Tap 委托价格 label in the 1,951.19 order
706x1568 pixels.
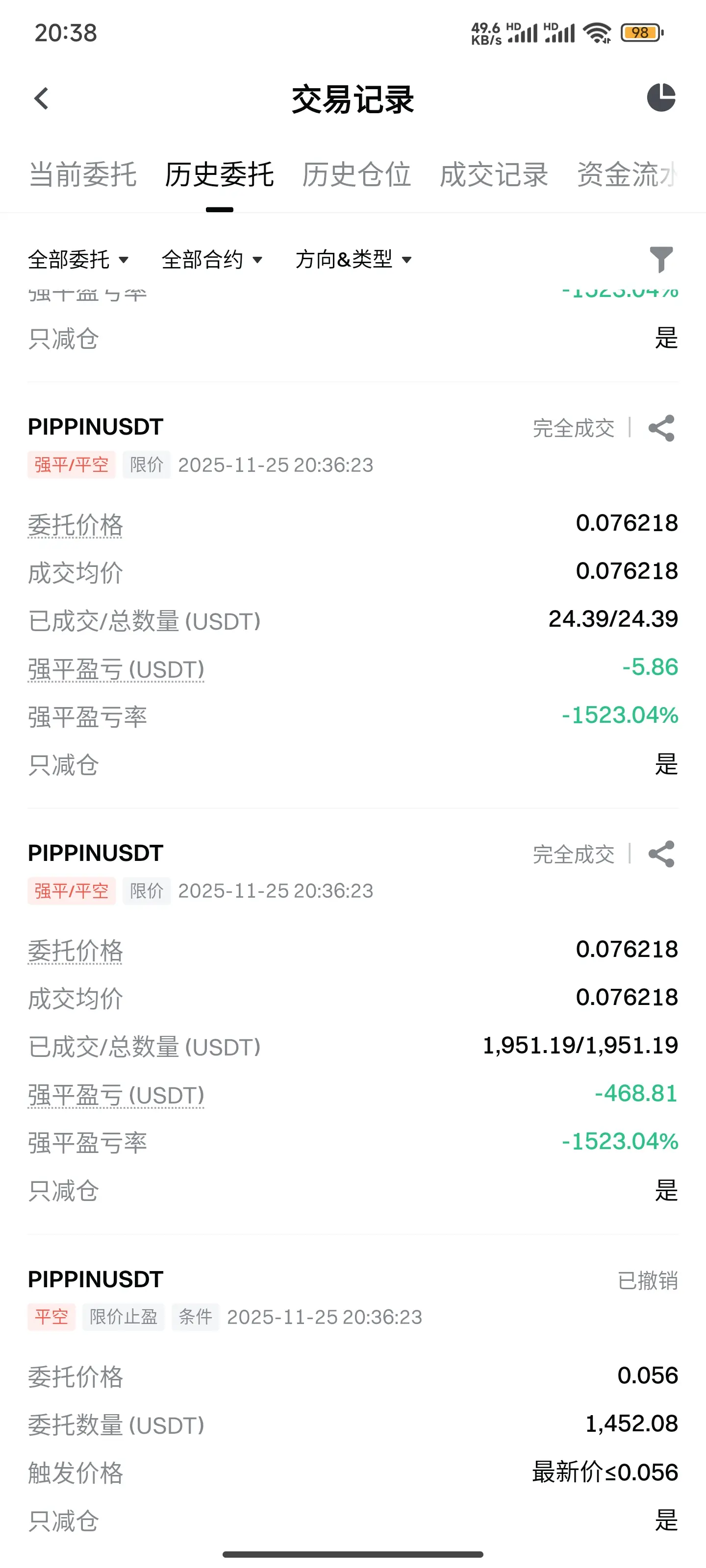[76, 951]
